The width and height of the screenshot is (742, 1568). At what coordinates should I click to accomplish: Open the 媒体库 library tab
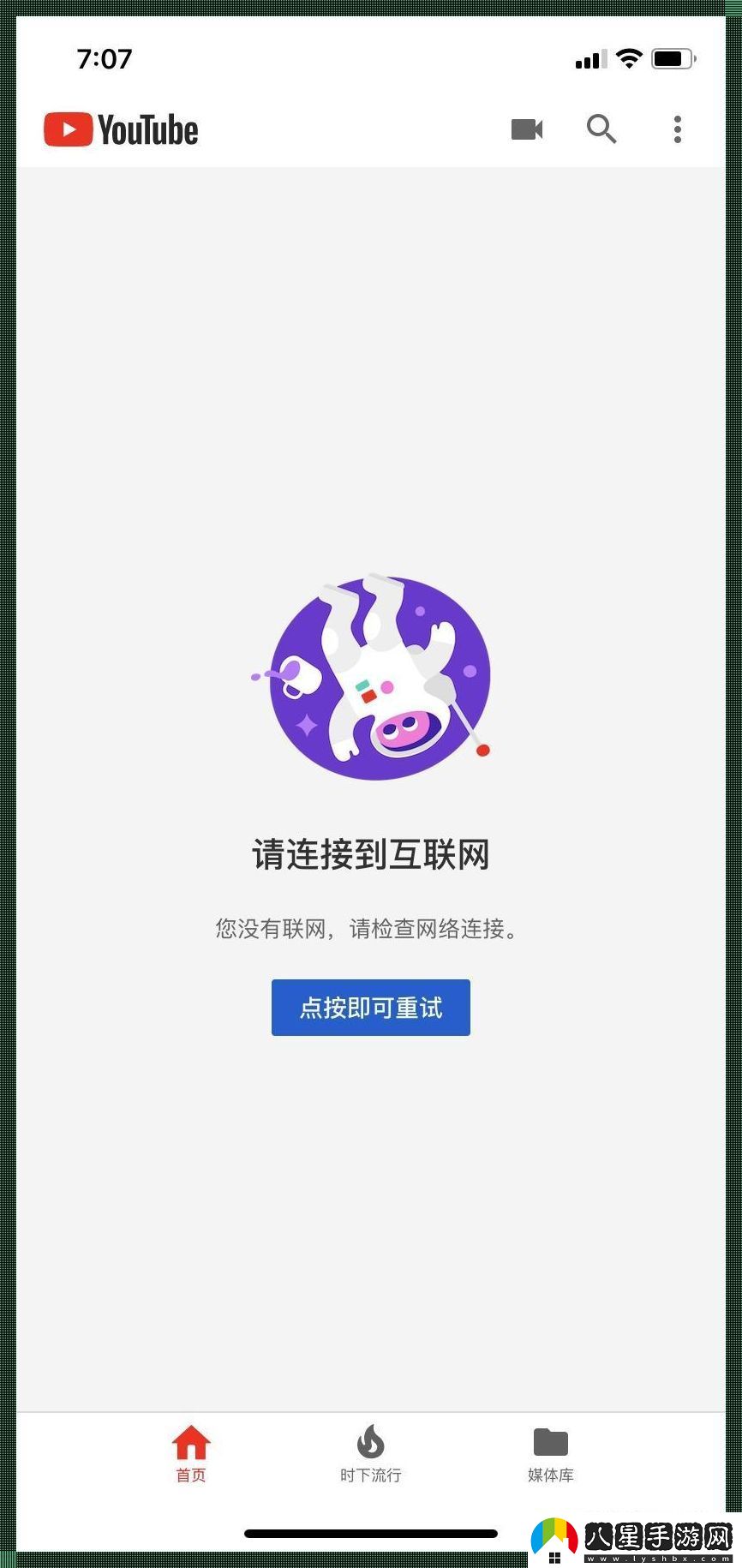[550, 1452]
